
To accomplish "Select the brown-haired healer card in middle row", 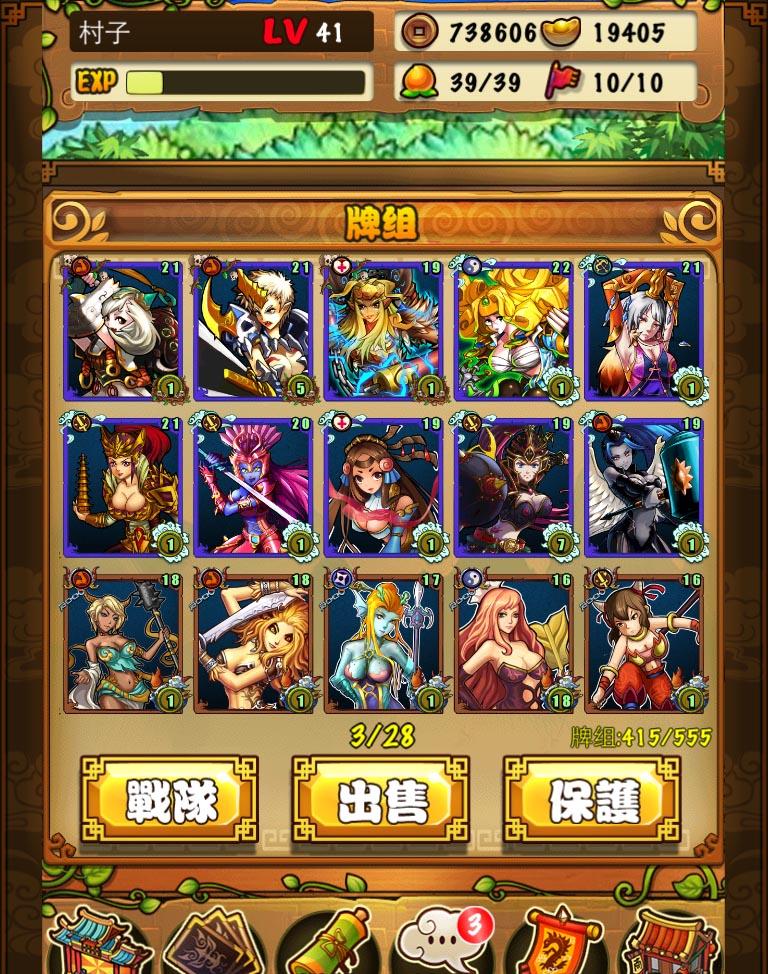I will point(384,488).
